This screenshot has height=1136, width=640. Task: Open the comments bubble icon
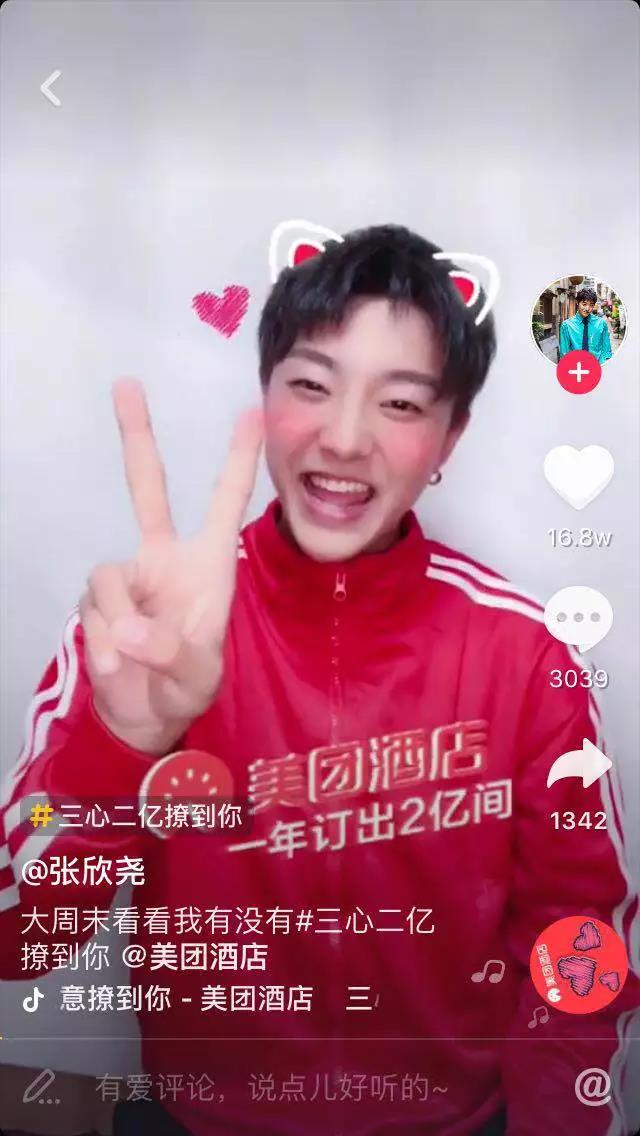(x=579, y=619)
